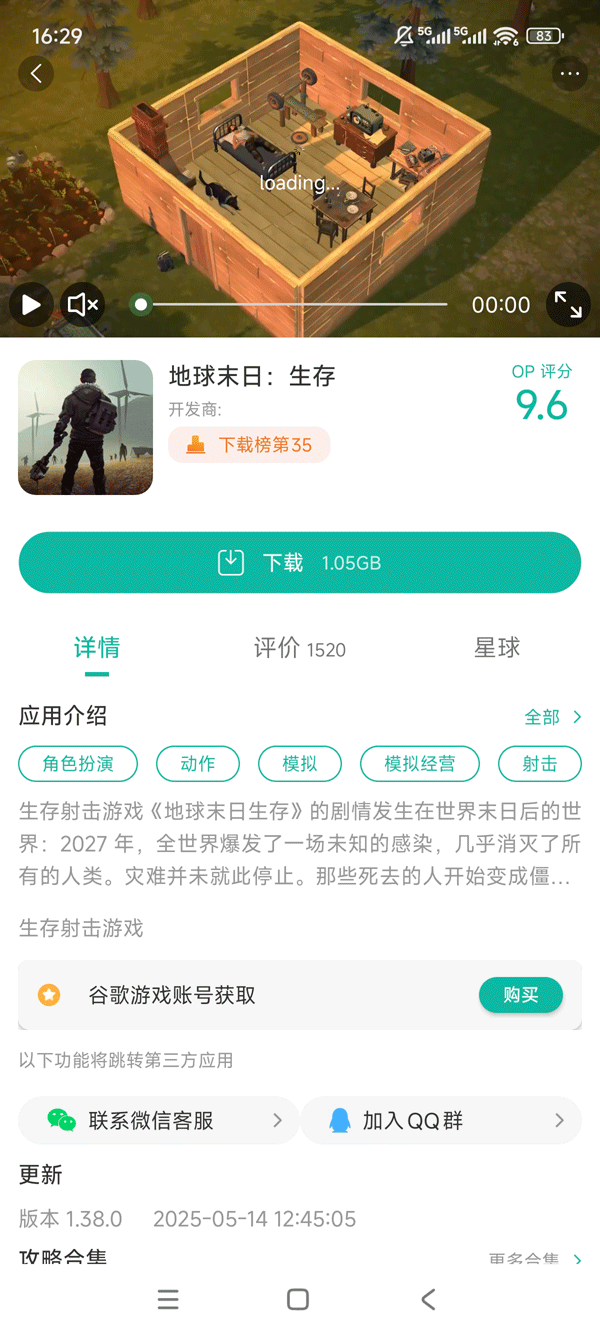
Task: View 全部 app introduction
Action: click(552, 717)
